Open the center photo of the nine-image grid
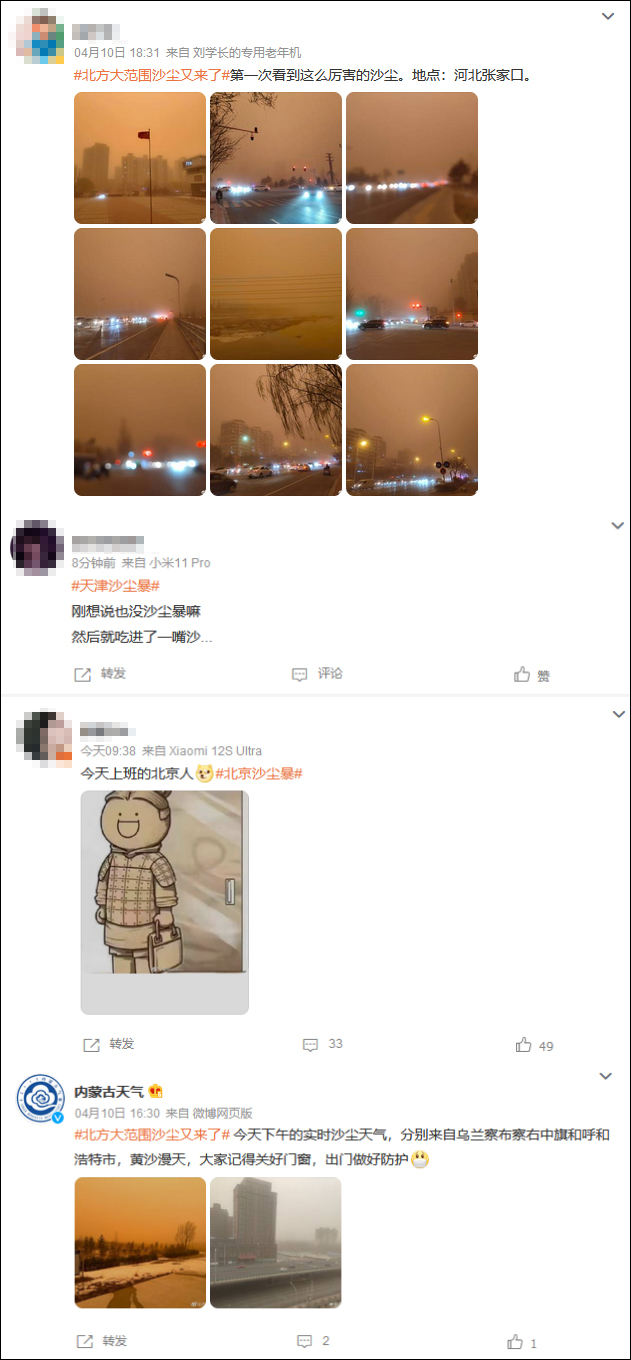This screenshot has width=631, height=1360. tap(276, 294)
